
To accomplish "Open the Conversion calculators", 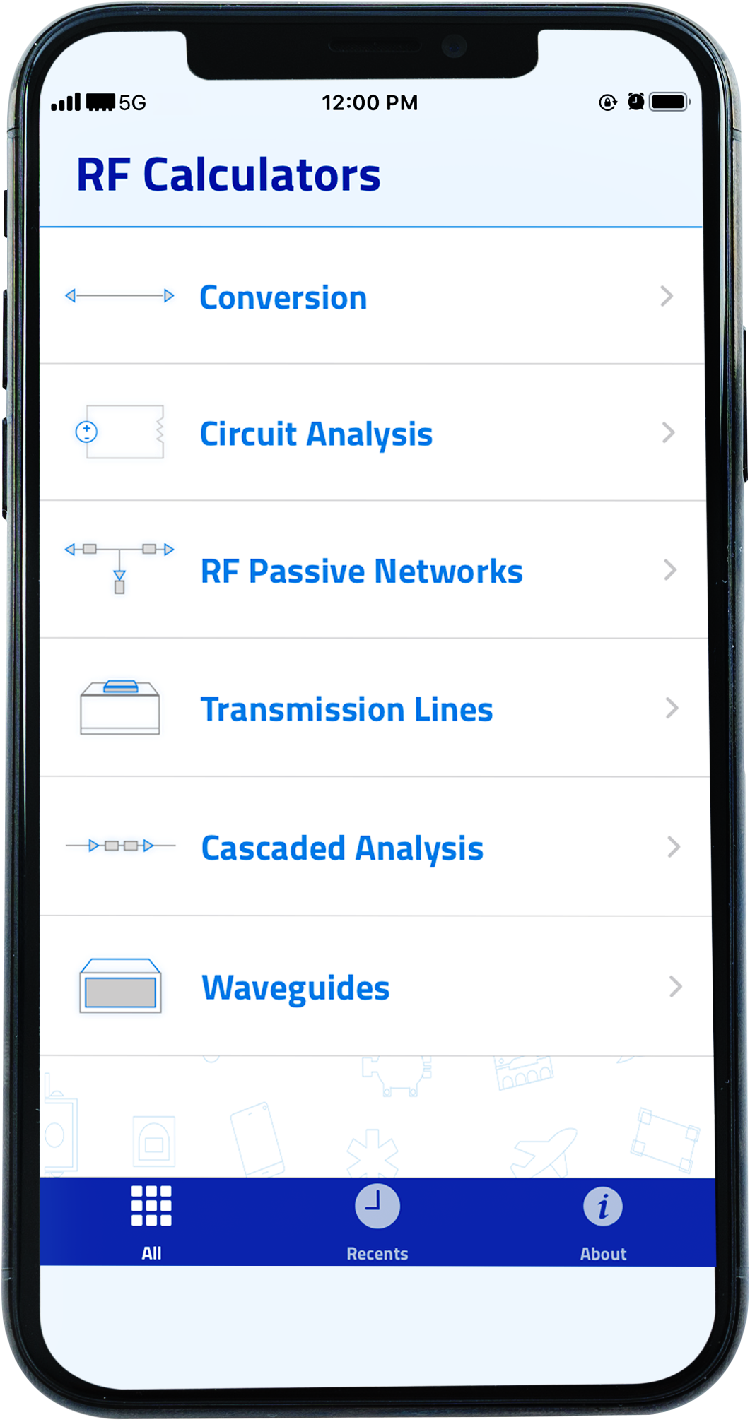I will [x=283, y=297].
